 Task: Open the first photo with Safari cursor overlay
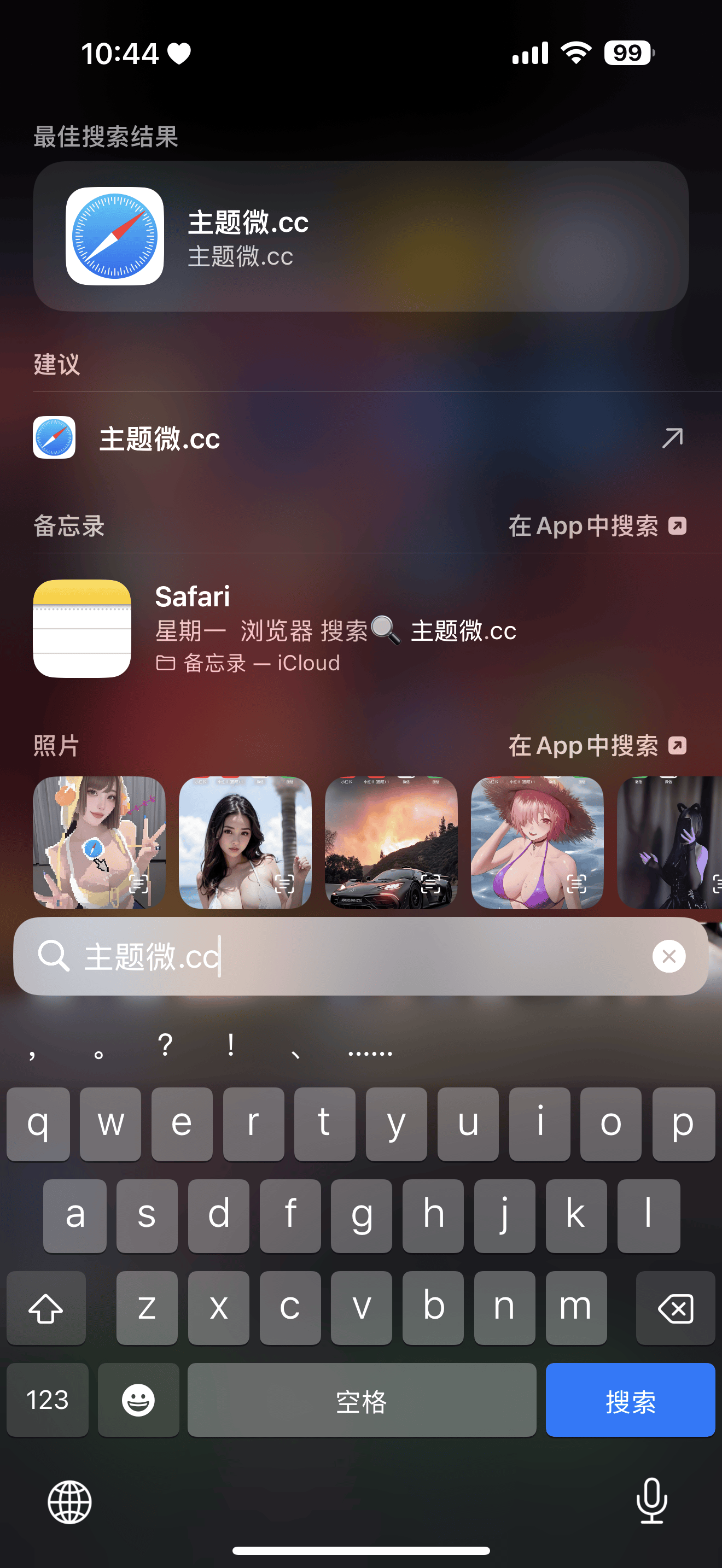(x=99, y=842)
